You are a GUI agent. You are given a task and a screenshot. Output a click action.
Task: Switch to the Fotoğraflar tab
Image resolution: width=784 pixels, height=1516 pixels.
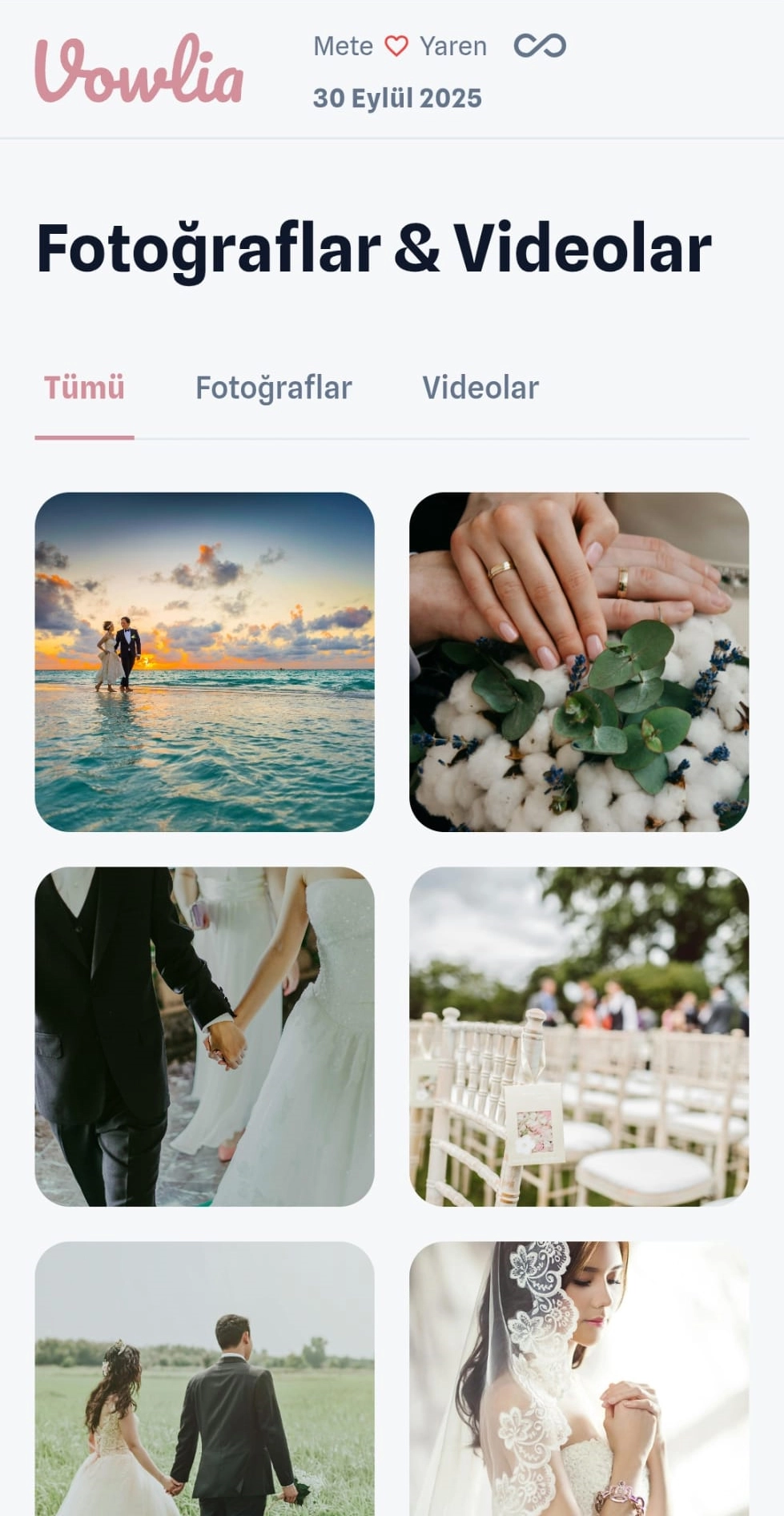(x=273, y=388)
